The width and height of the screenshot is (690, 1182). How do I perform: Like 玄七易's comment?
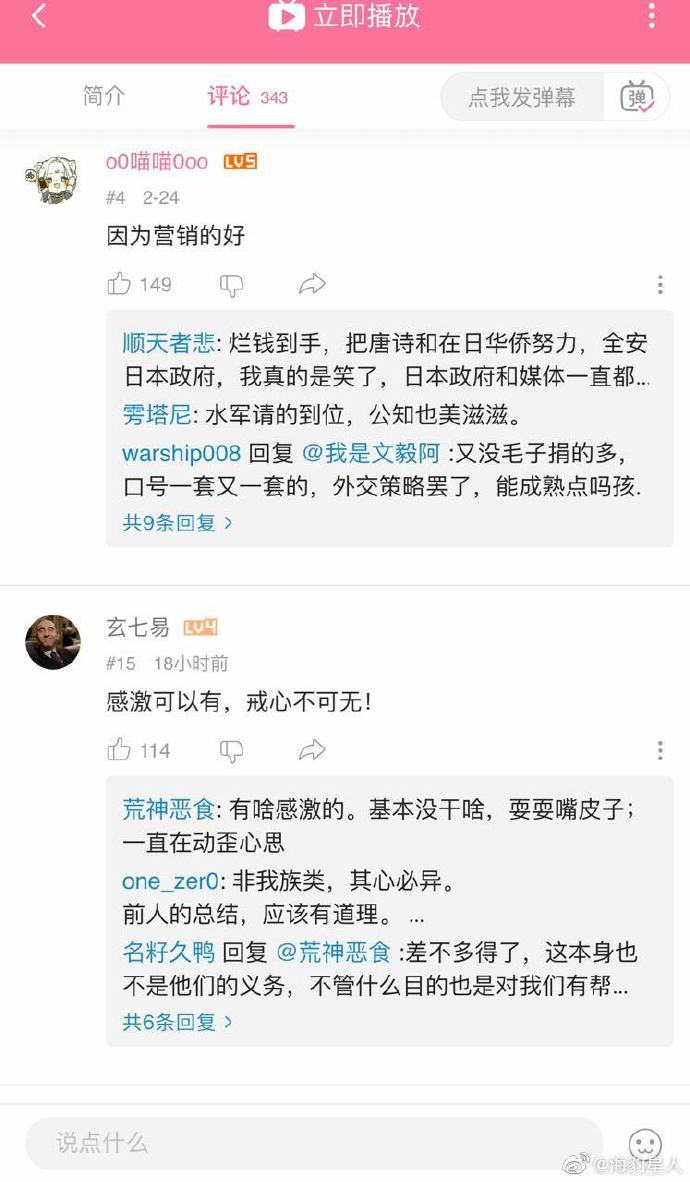(x=120, y=750)
